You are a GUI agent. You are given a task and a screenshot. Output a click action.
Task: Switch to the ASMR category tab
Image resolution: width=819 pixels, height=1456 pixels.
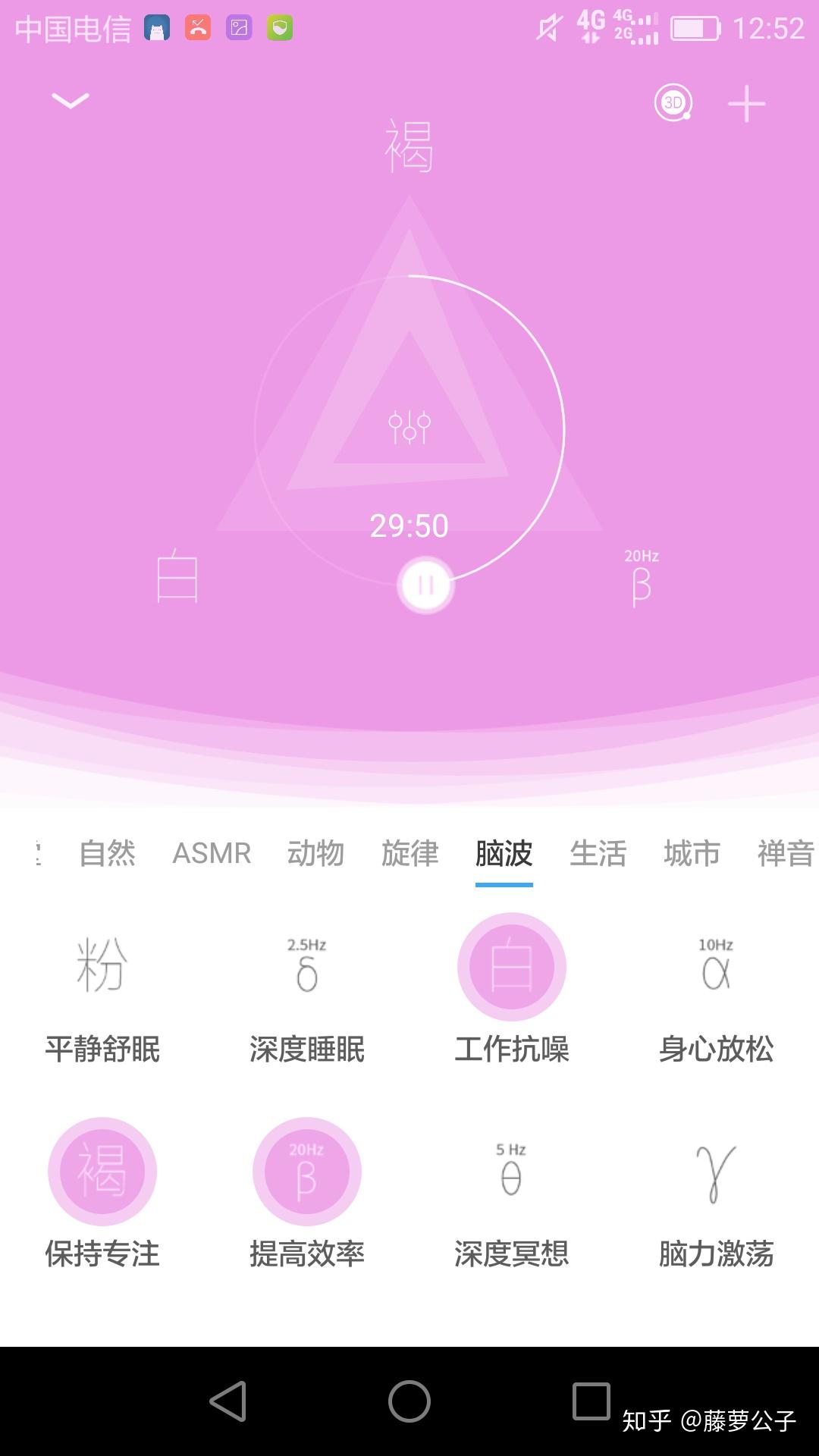[212, 853]
